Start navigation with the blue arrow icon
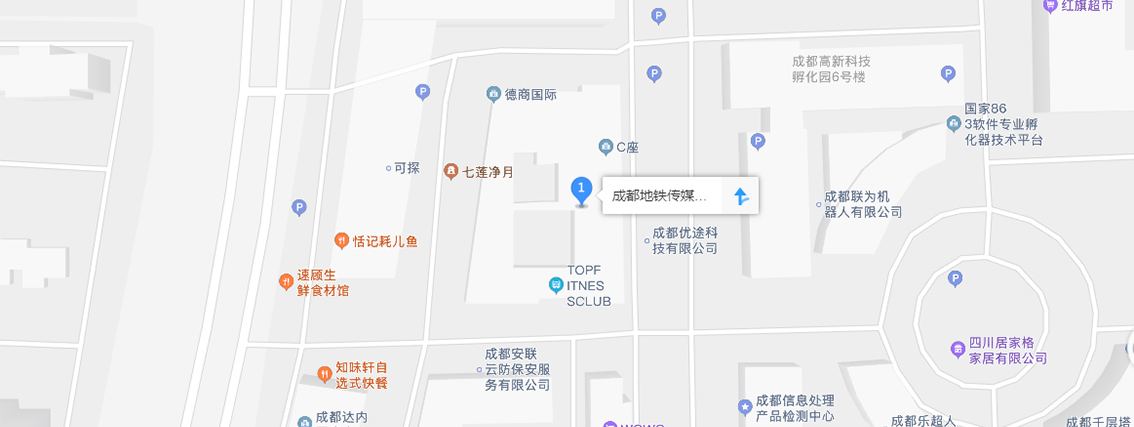 click(740, 196)
